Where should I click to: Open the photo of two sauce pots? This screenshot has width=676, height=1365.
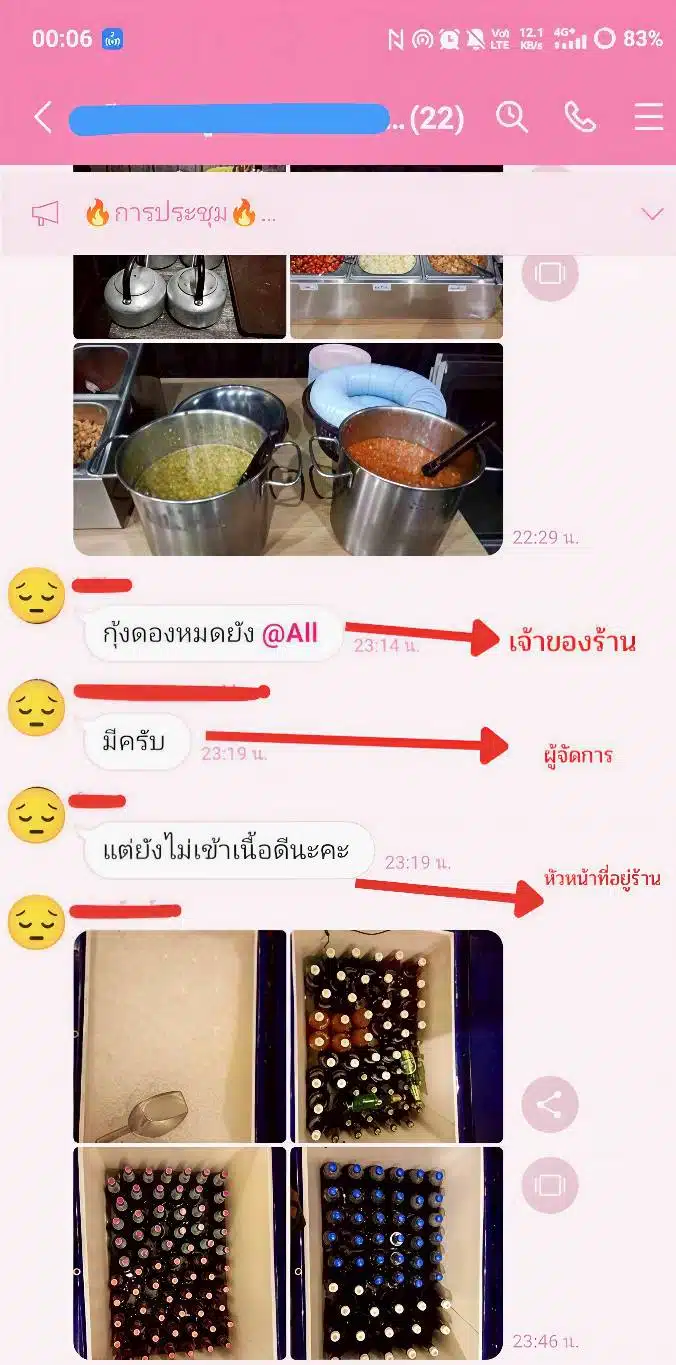[x=288, y=448]
